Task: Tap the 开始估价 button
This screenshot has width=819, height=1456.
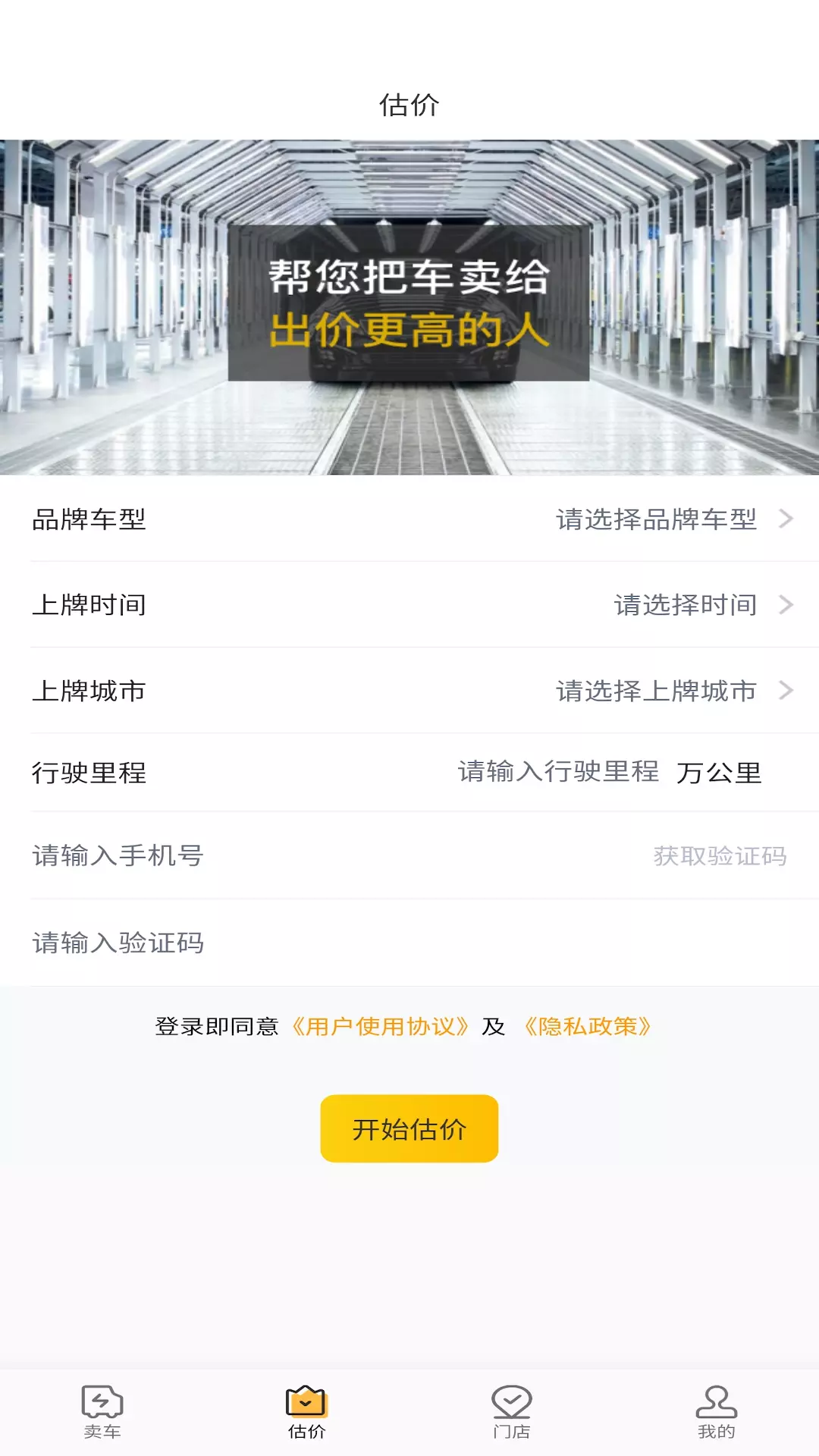Action: click(x=409, y=1128)
